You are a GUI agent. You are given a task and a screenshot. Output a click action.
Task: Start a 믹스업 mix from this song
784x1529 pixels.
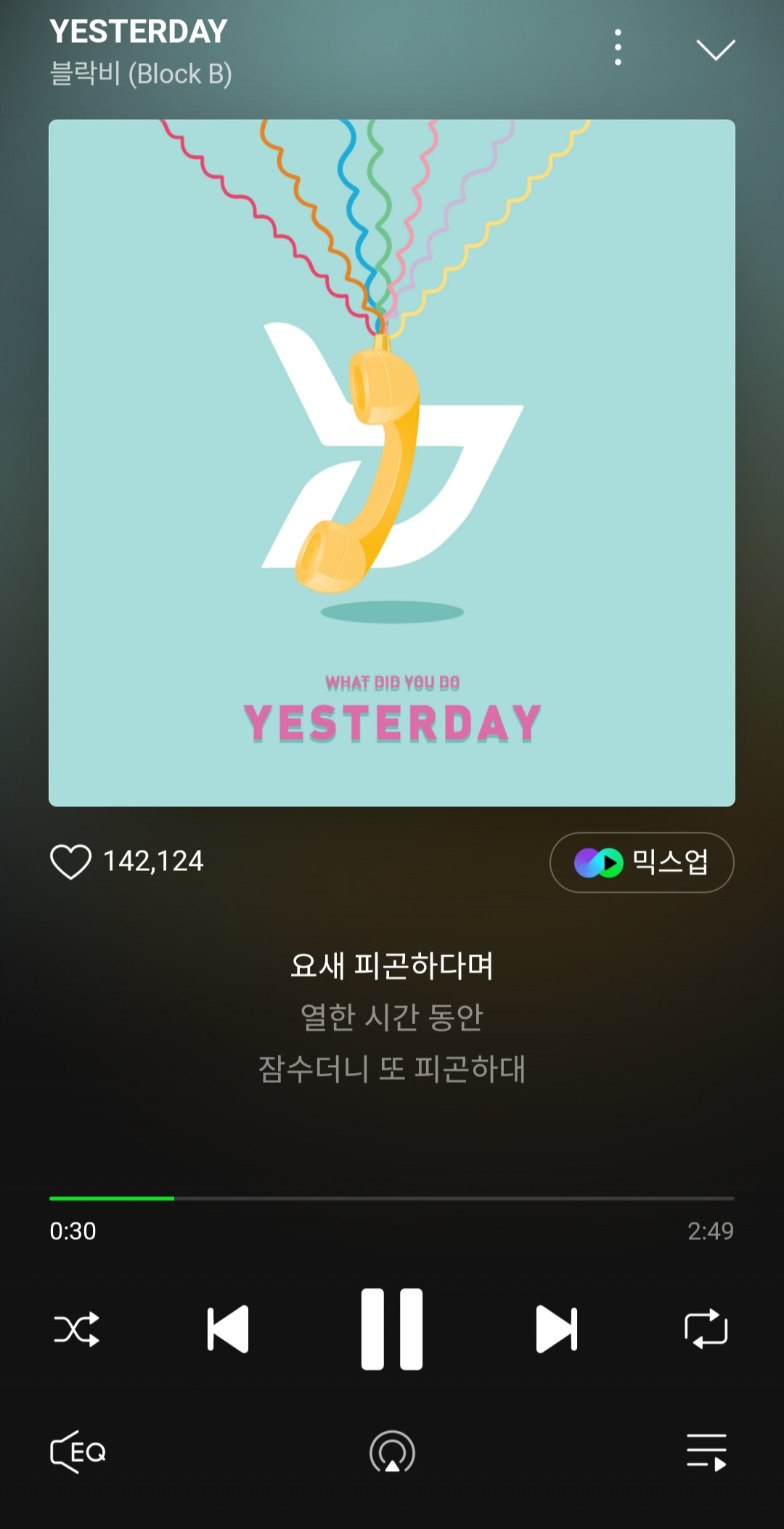642,862
